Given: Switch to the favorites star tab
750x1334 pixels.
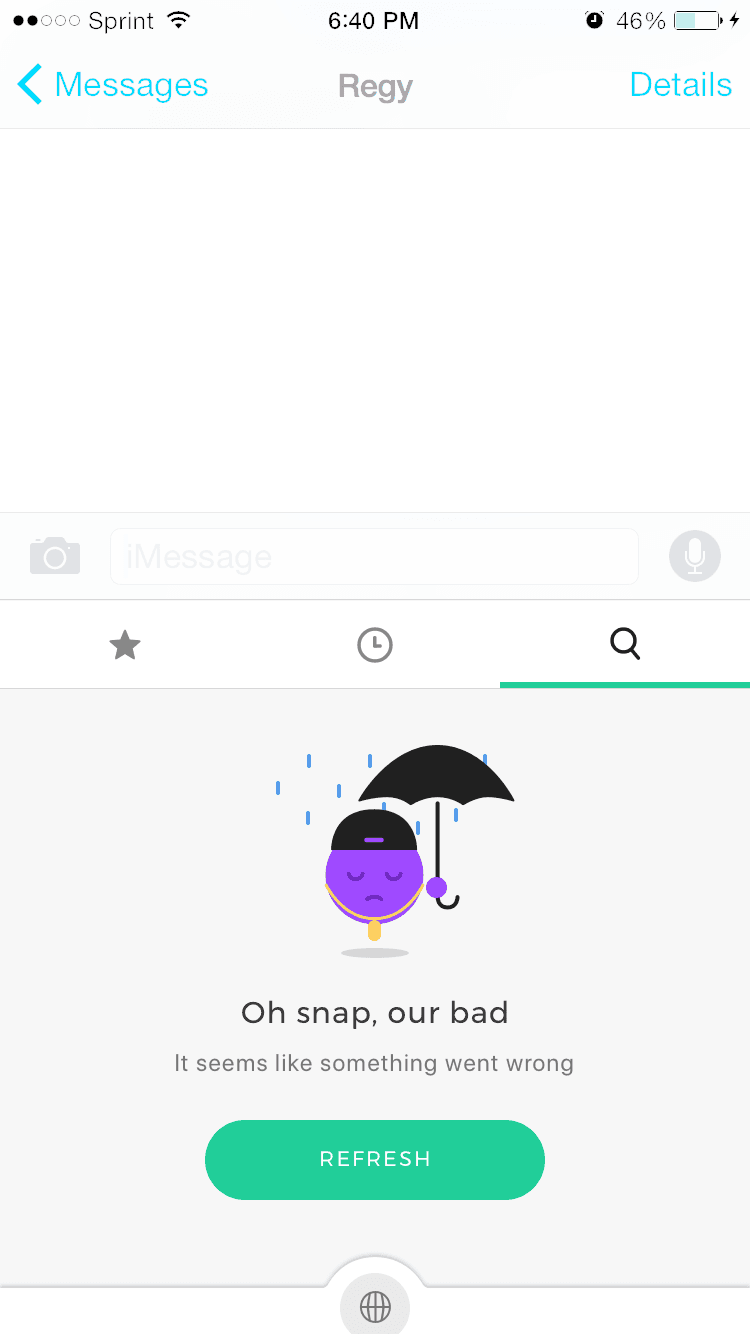Looking at the screenshot, I should tap(125, 645).
